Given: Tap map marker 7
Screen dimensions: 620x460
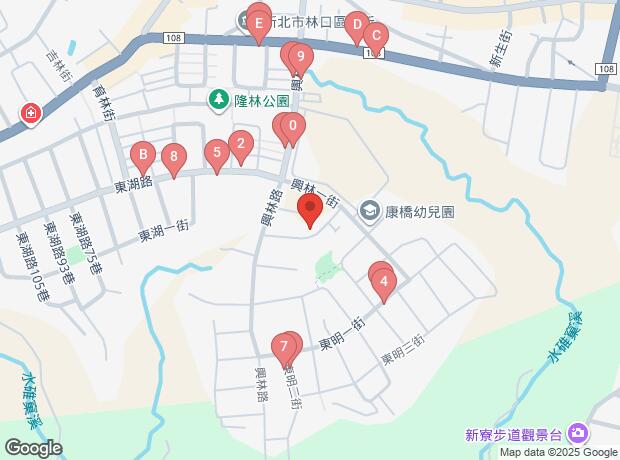Looking at the screenshot, I should 285,348.
